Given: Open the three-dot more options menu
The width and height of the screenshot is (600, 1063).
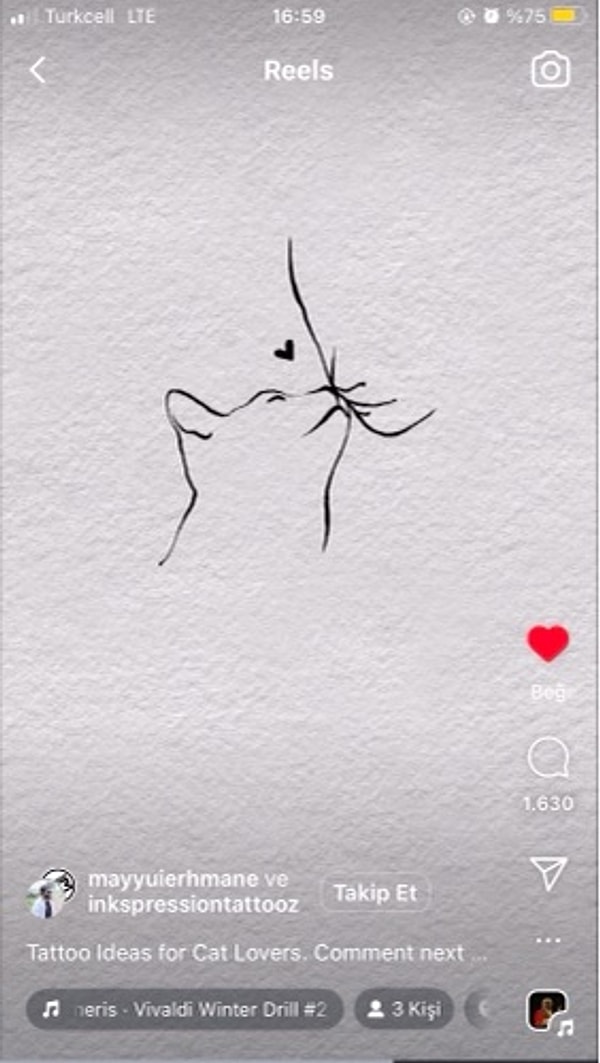Looking at the screenshot, I should (548, 941).
